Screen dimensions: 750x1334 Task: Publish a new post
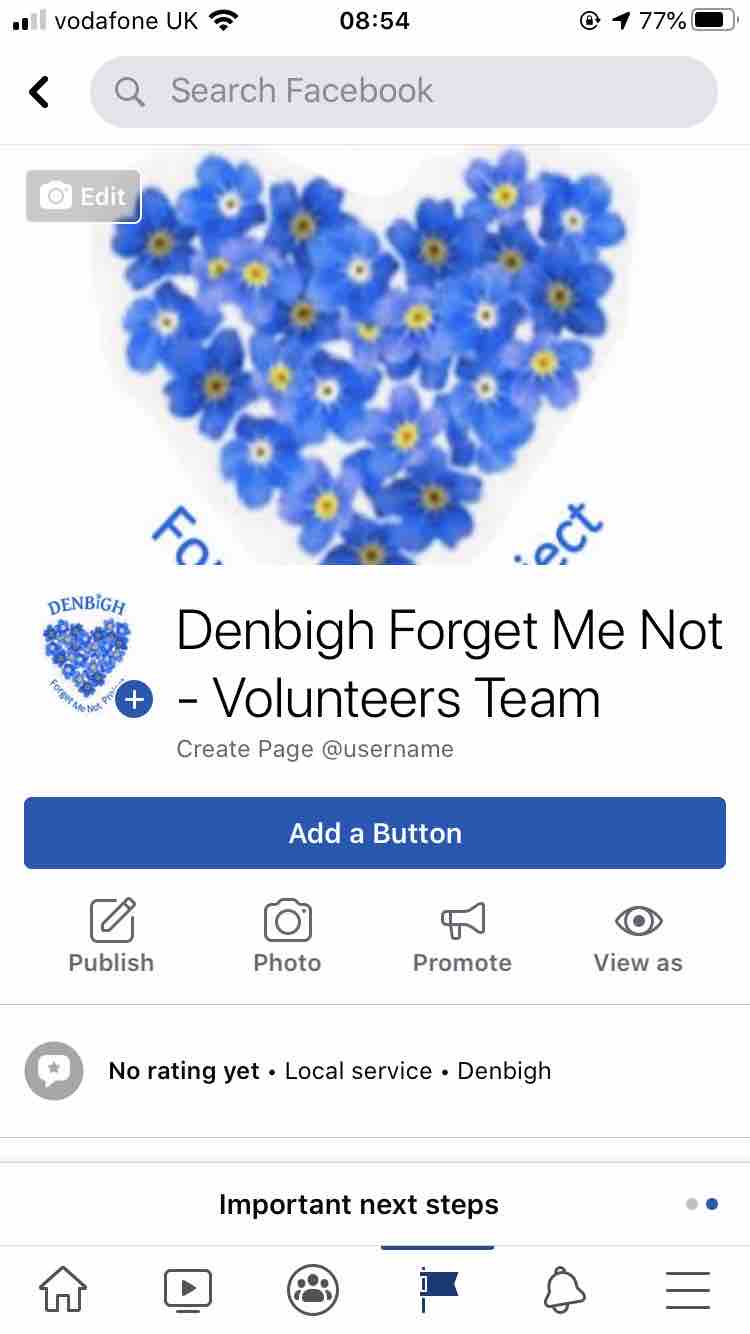coord(111,936)
